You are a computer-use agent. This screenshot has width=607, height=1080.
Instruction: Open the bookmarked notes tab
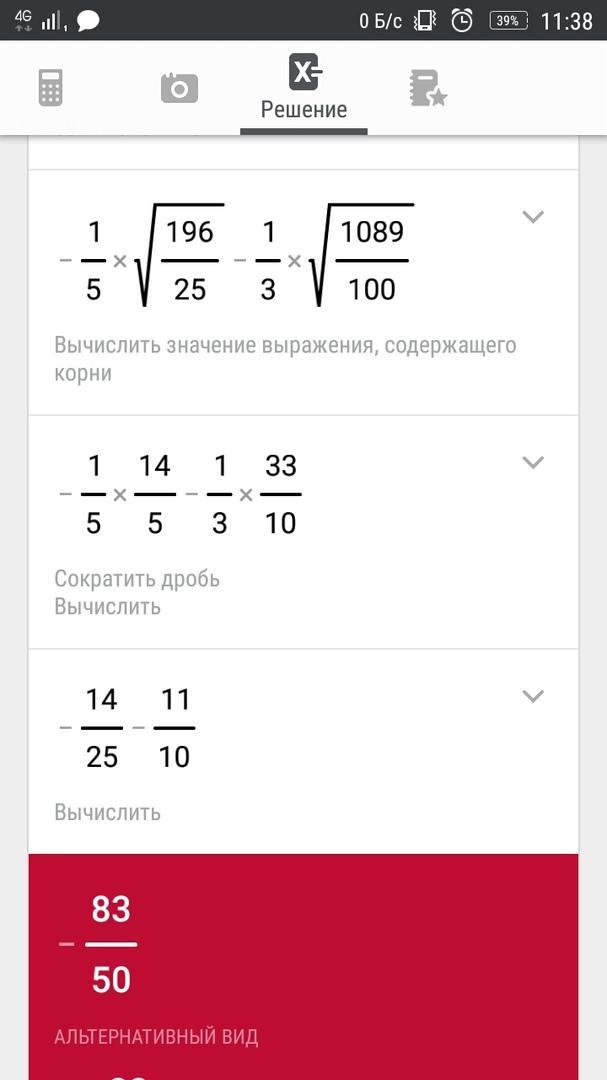(x=428, y=88)
